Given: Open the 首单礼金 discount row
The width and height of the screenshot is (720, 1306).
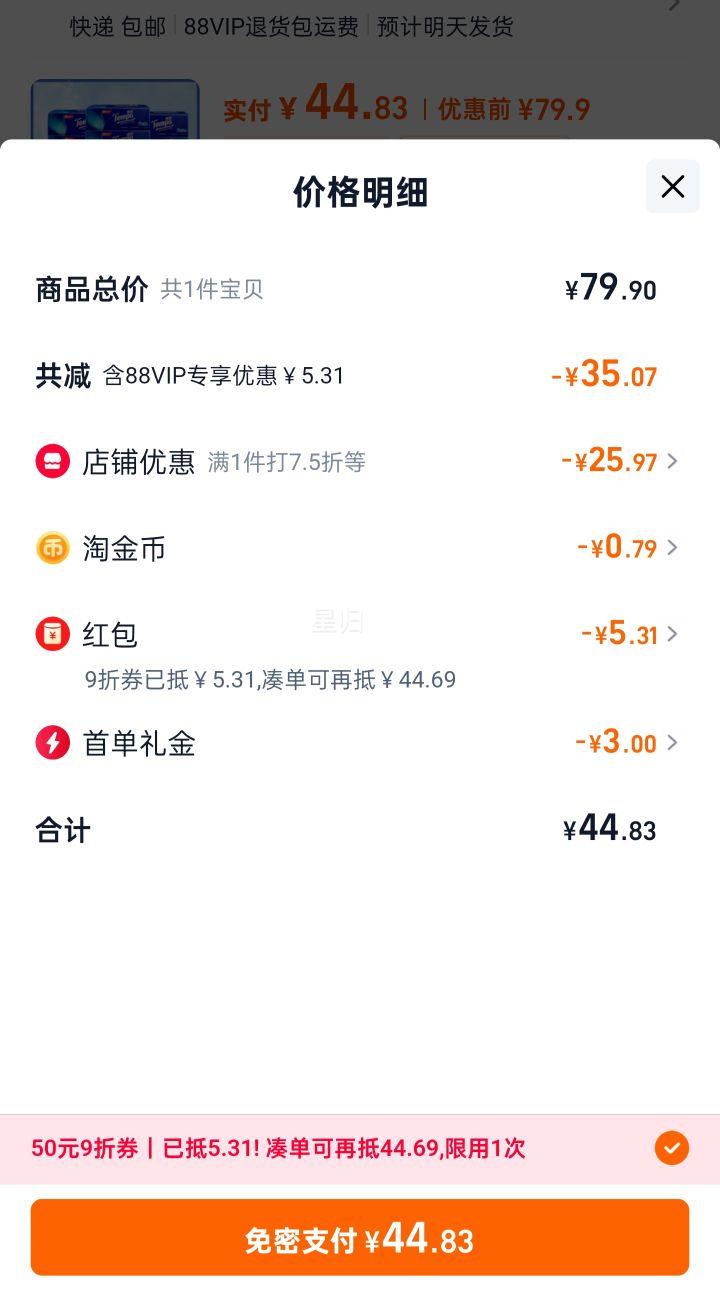Looking at the screenshot, I should tap(358, 743).
